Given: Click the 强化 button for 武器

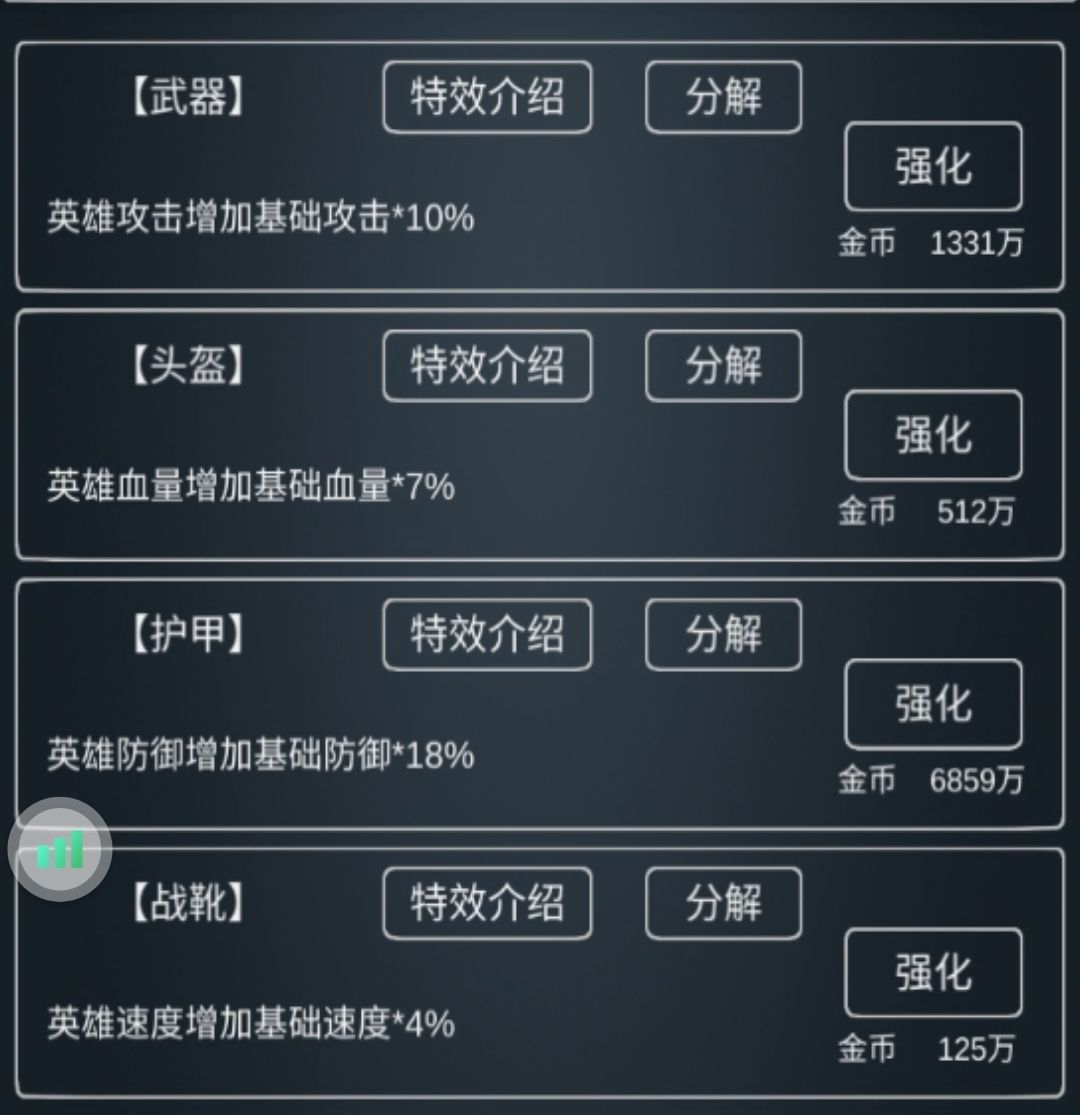Looking at the screenshot, I should pos(932,166).
